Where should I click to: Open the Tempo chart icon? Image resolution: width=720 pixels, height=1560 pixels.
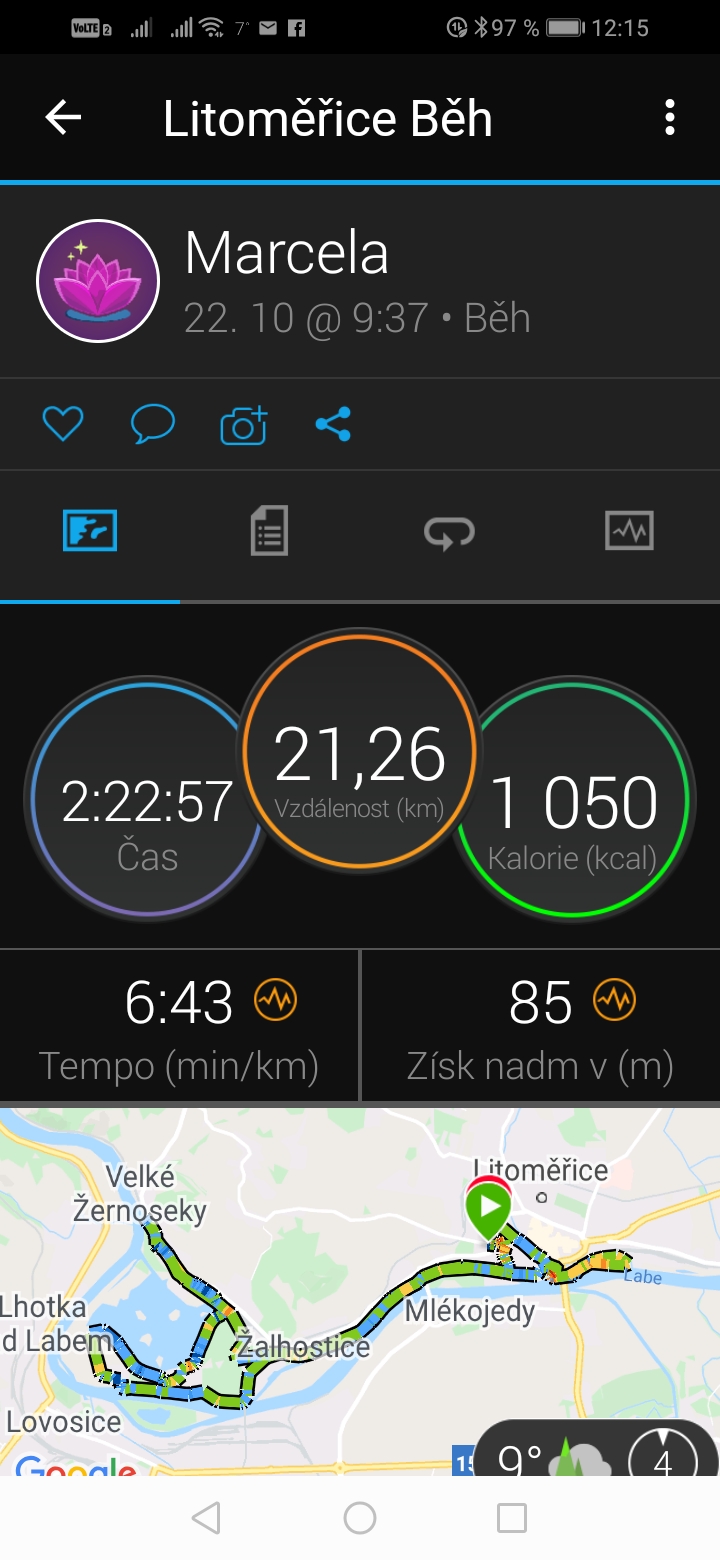click(275, 999)
